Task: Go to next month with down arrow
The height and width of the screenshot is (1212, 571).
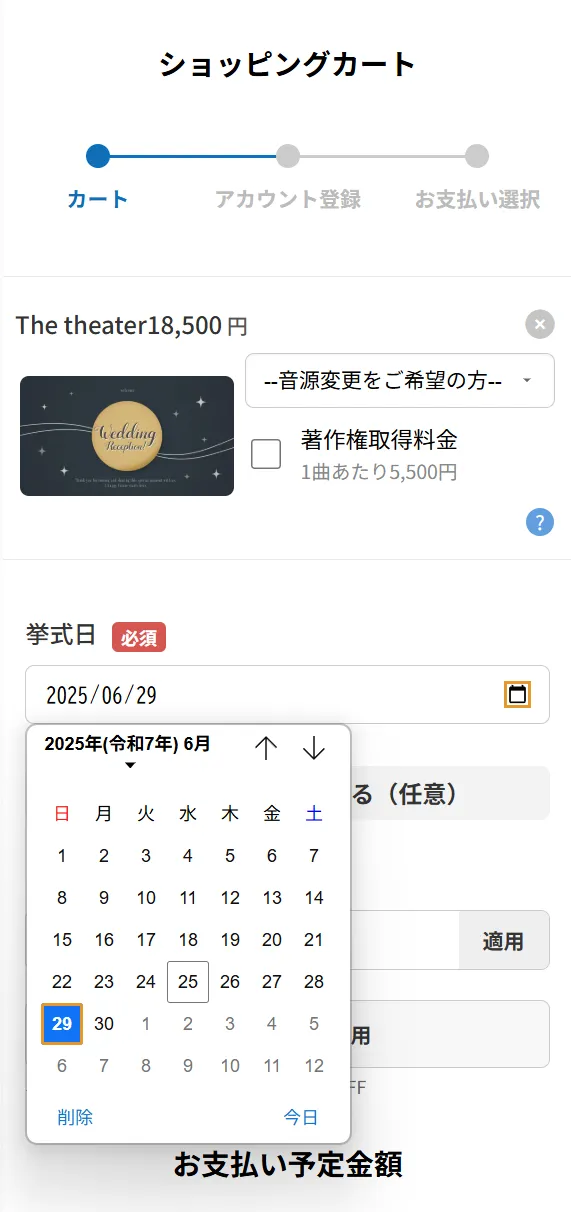Action: (x=314, y=748)
